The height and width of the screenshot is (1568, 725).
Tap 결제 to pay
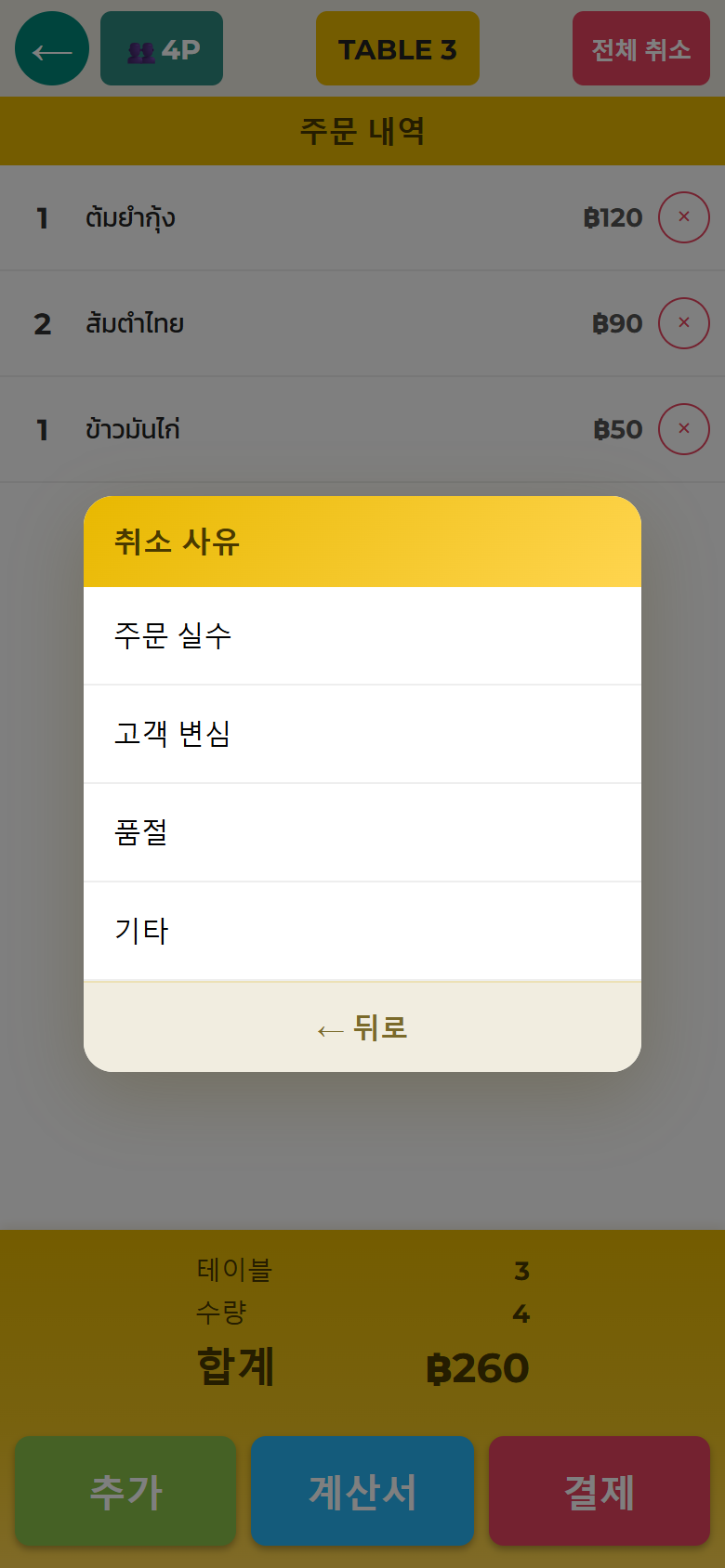[600, 1491]
